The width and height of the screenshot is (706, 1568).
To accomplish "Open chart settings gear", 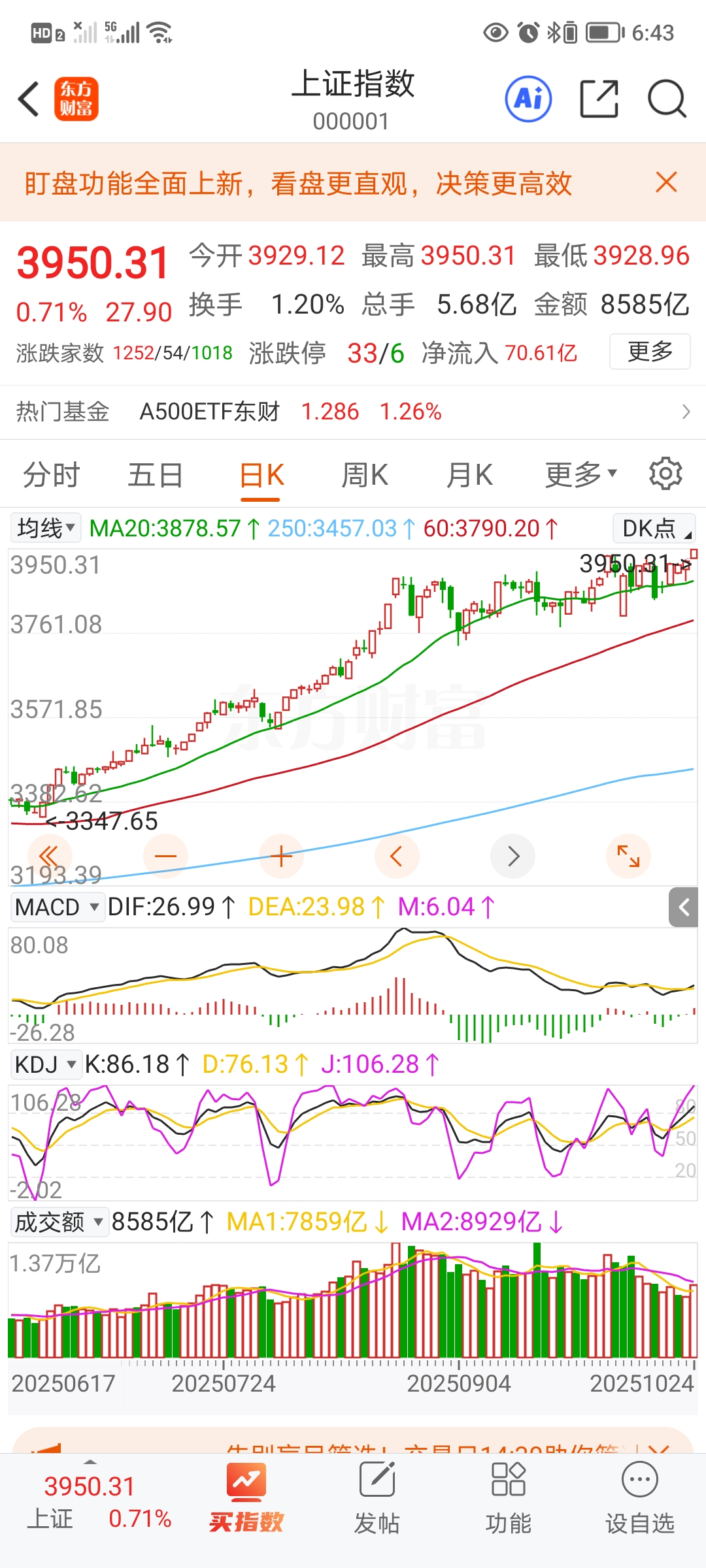I will click(665, 474).
